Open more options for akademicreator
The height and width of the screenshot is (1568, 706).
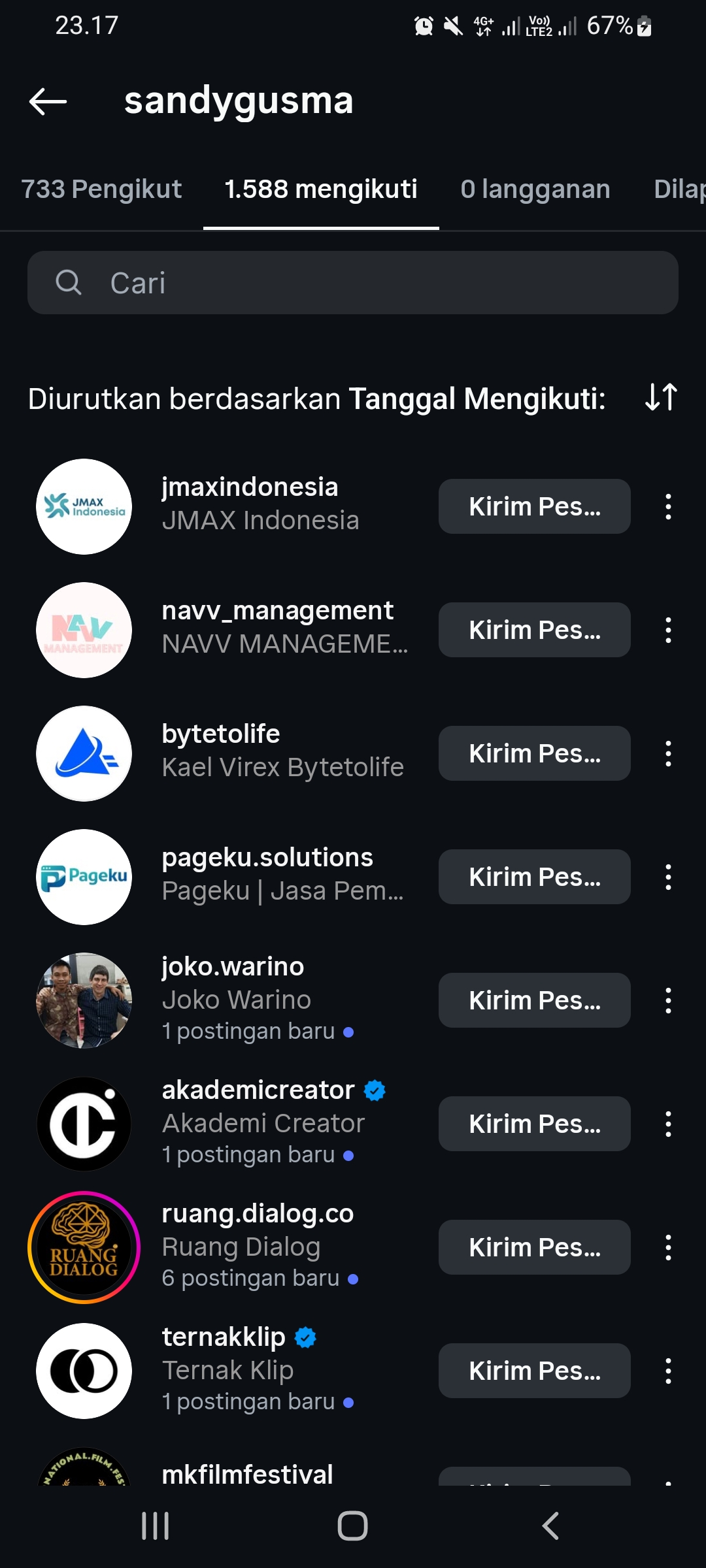pyautogui.click(x=668, y=1124)
